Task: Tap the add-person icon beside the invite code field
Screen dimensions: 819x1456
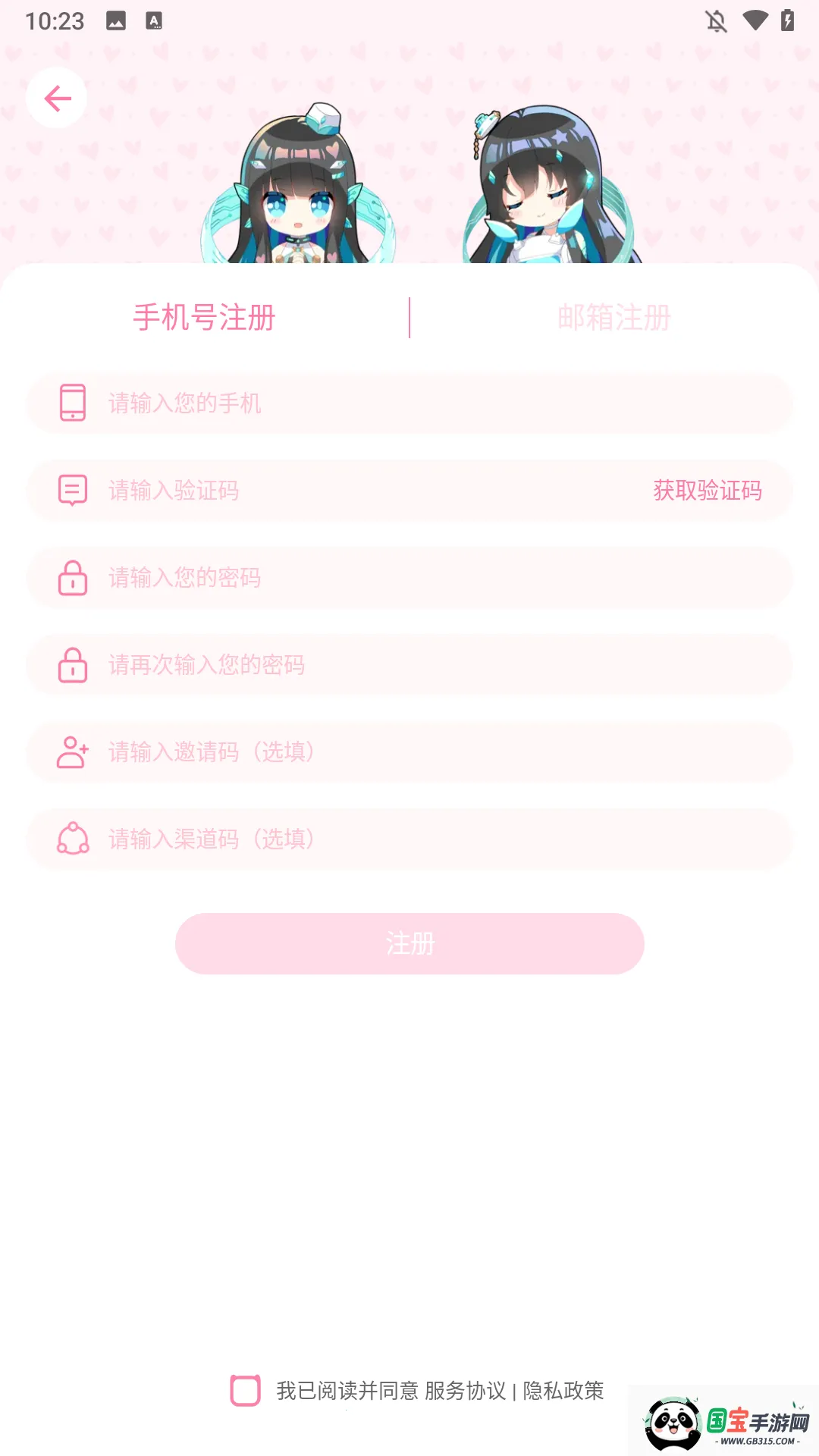Action: pos(72,752)
